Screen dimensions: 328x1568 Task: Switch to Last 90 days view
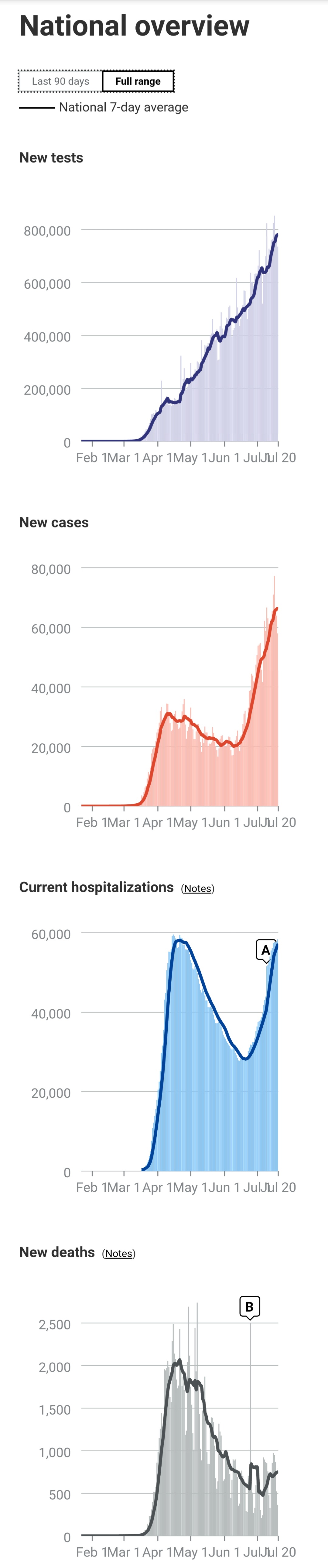coord(60,81)
